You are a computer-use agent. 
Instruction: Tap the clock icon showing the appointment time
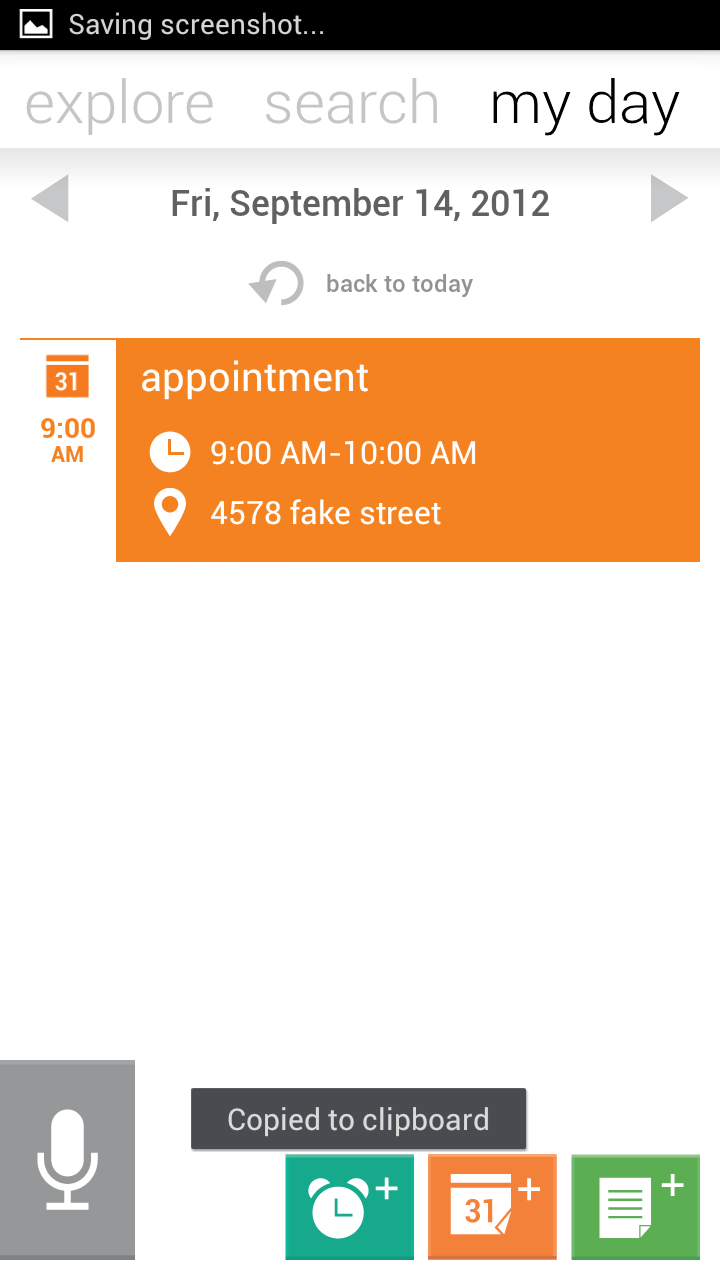tap(170, 451)
